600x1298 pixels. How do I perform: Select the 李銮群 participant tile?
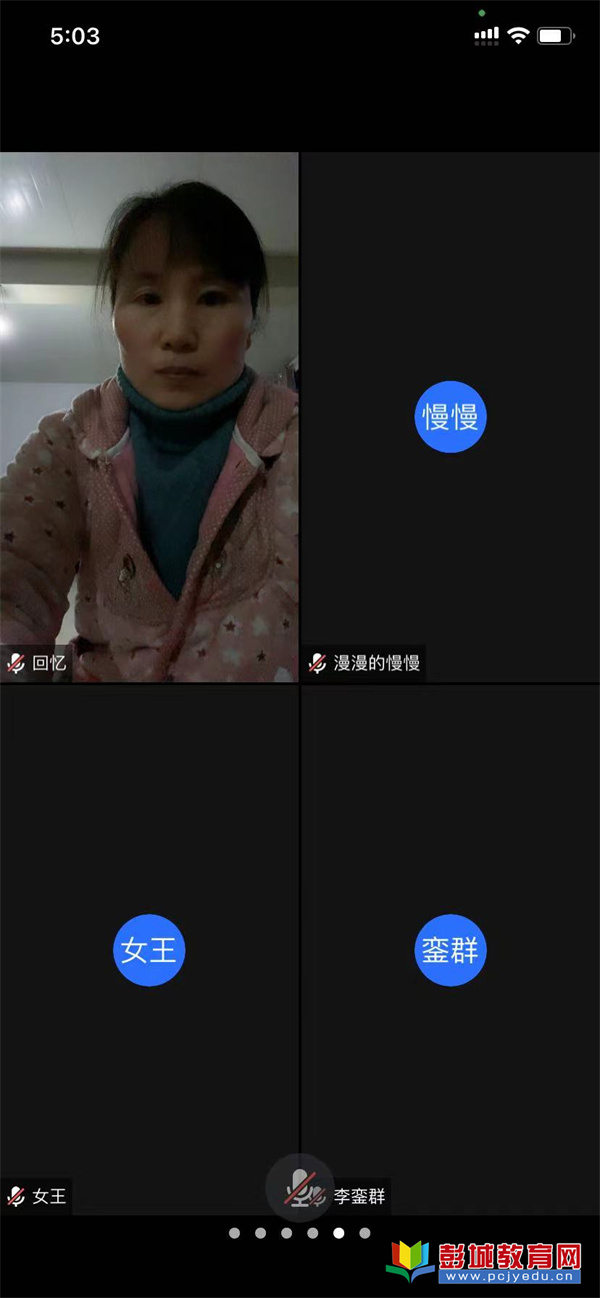pos(450,949)
